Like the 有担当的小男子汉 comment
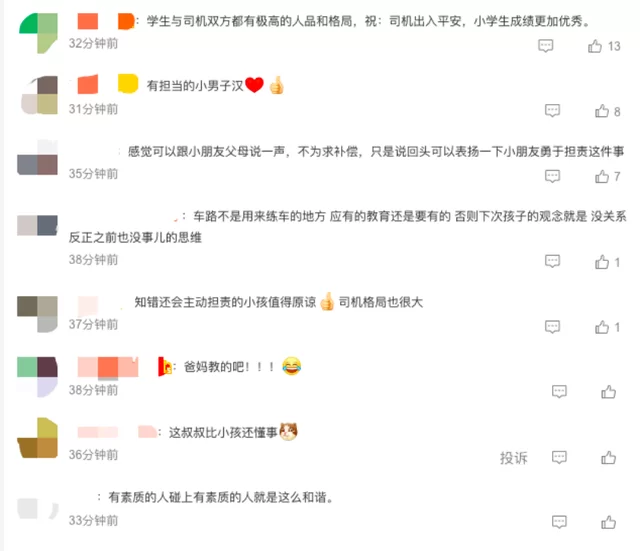Screen dimensions: 640x551 pos(601,111)
